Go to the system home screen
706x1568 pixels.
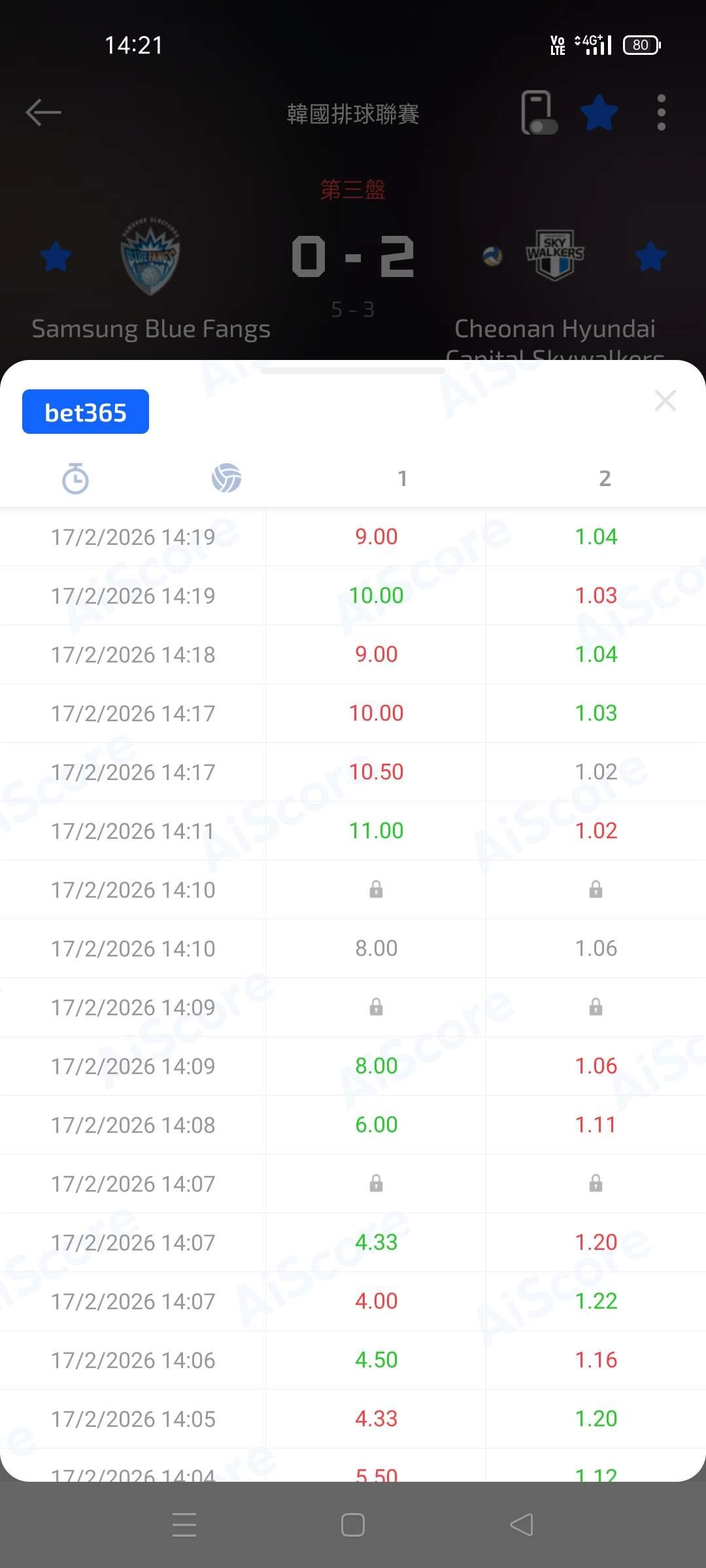pyautogui.click(x=353, y=1525)
